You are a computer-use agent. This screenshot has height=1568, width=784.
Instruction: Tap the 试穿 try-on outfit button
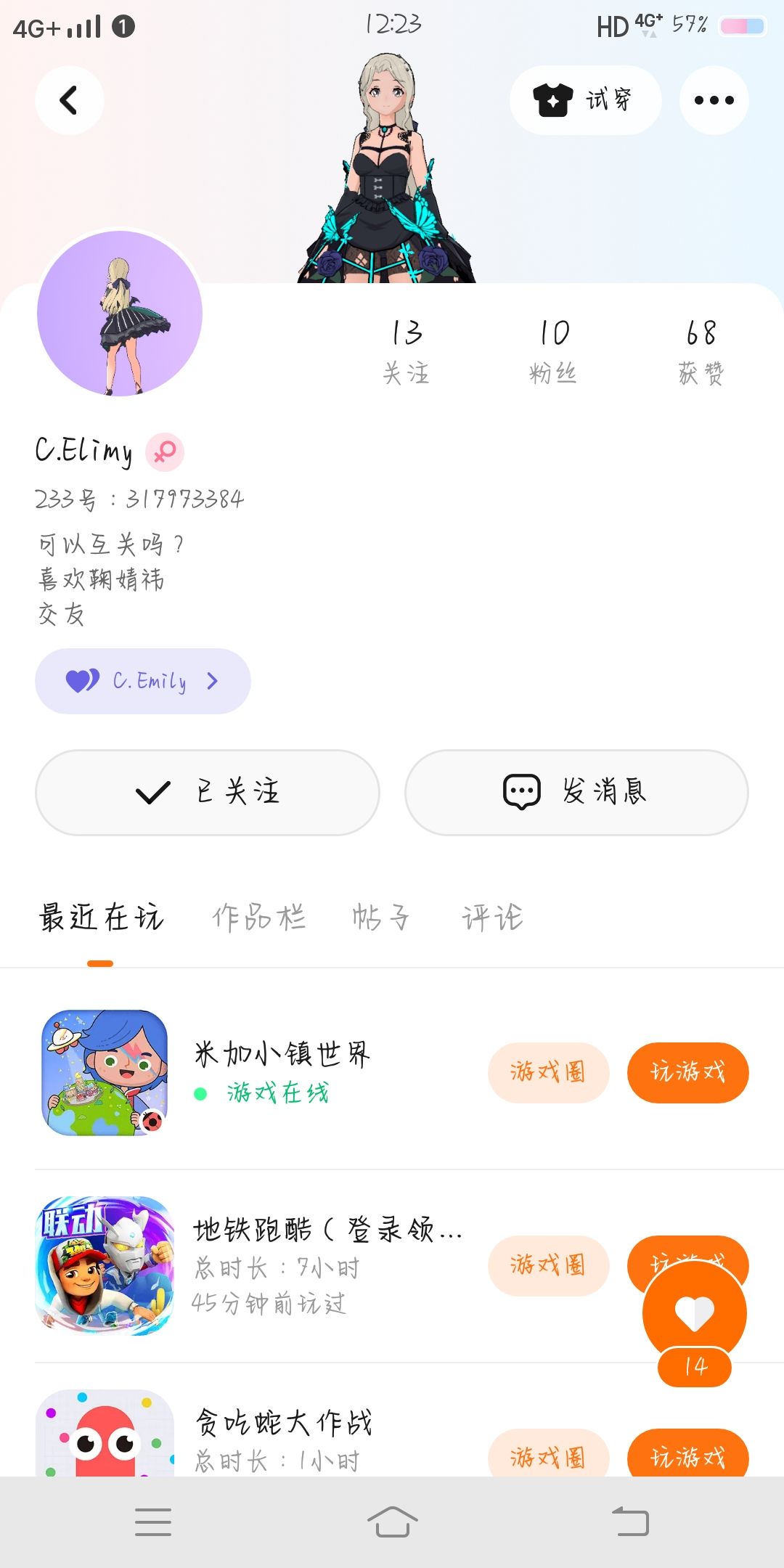point(585,100)
